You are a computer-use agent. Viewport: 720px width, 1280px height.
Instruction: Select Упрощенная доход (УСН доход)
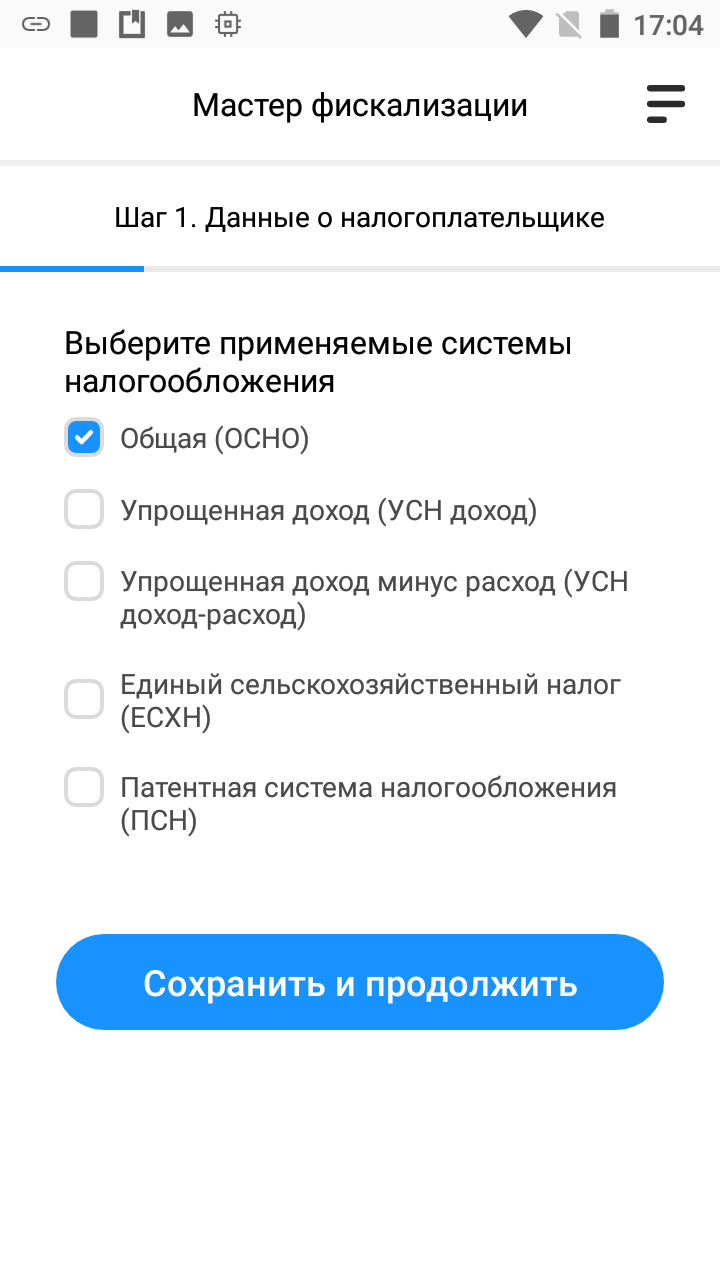click(x=84, y=510)
